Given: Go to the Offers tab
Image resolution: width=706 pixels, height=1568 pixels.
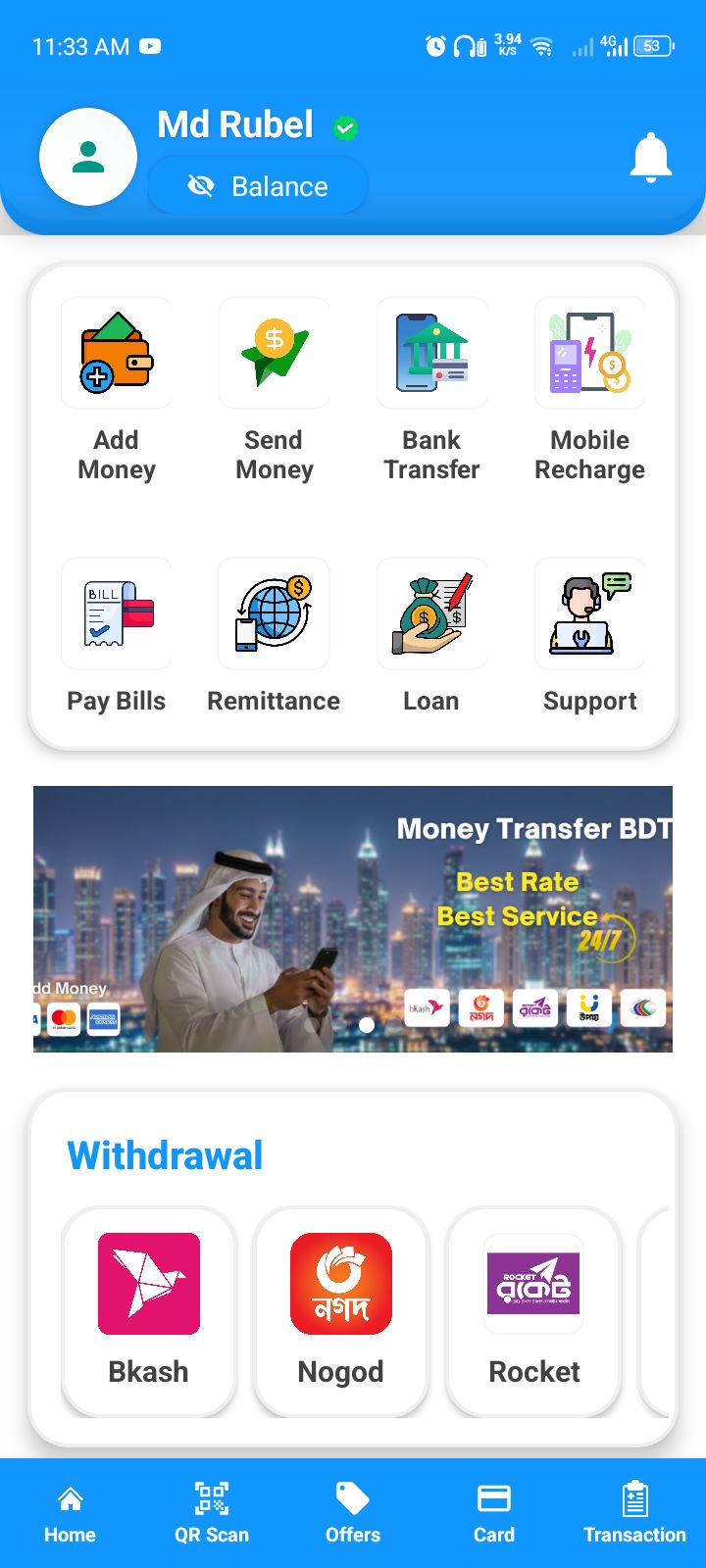Looking at the screenshot, I should [353, 1513].
